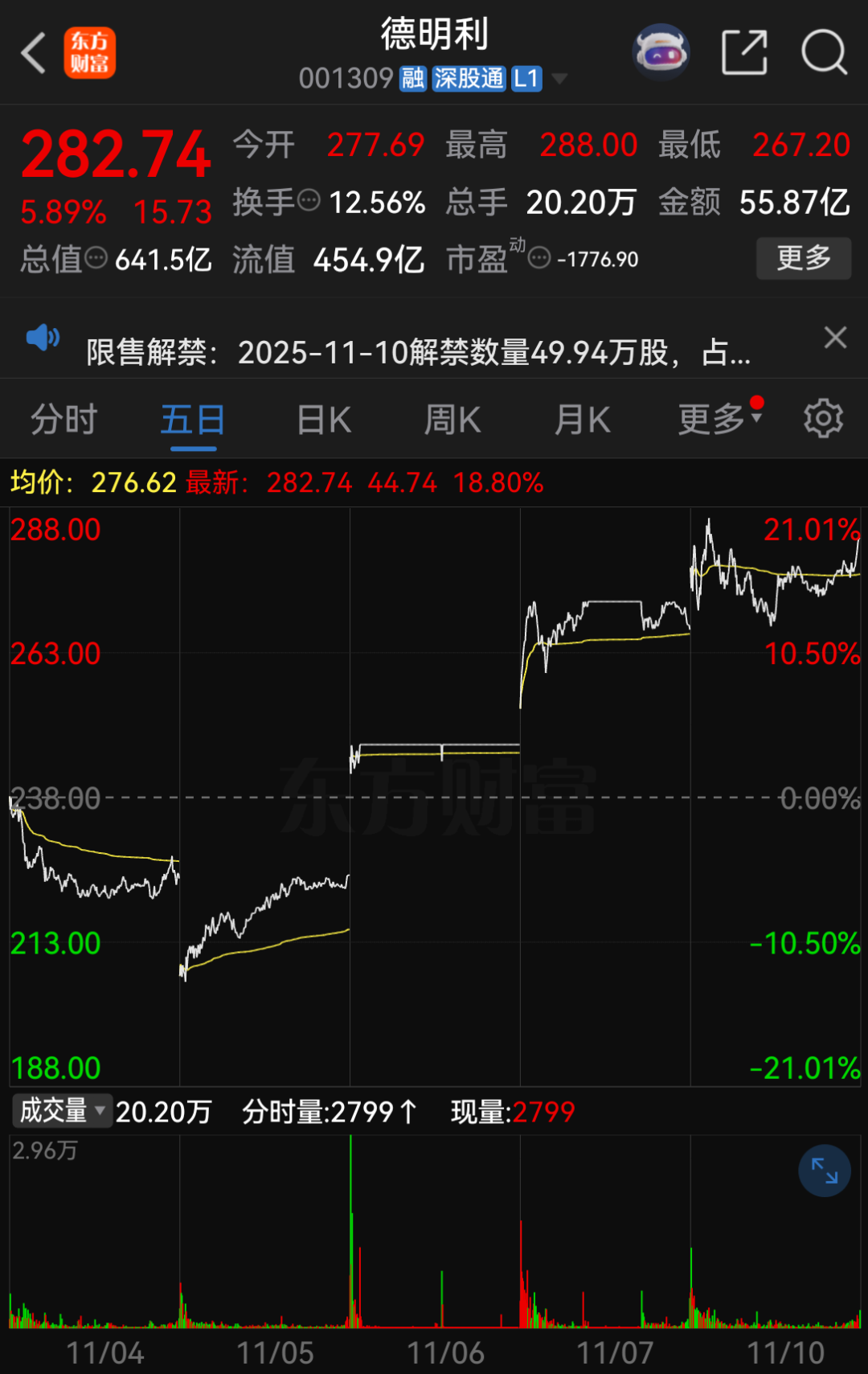Image resolution: width=868 pixels, height=1374 pixels.
Task: Open search with the magnifier icon
Action: pyautogui.click(x=822, y=51)
